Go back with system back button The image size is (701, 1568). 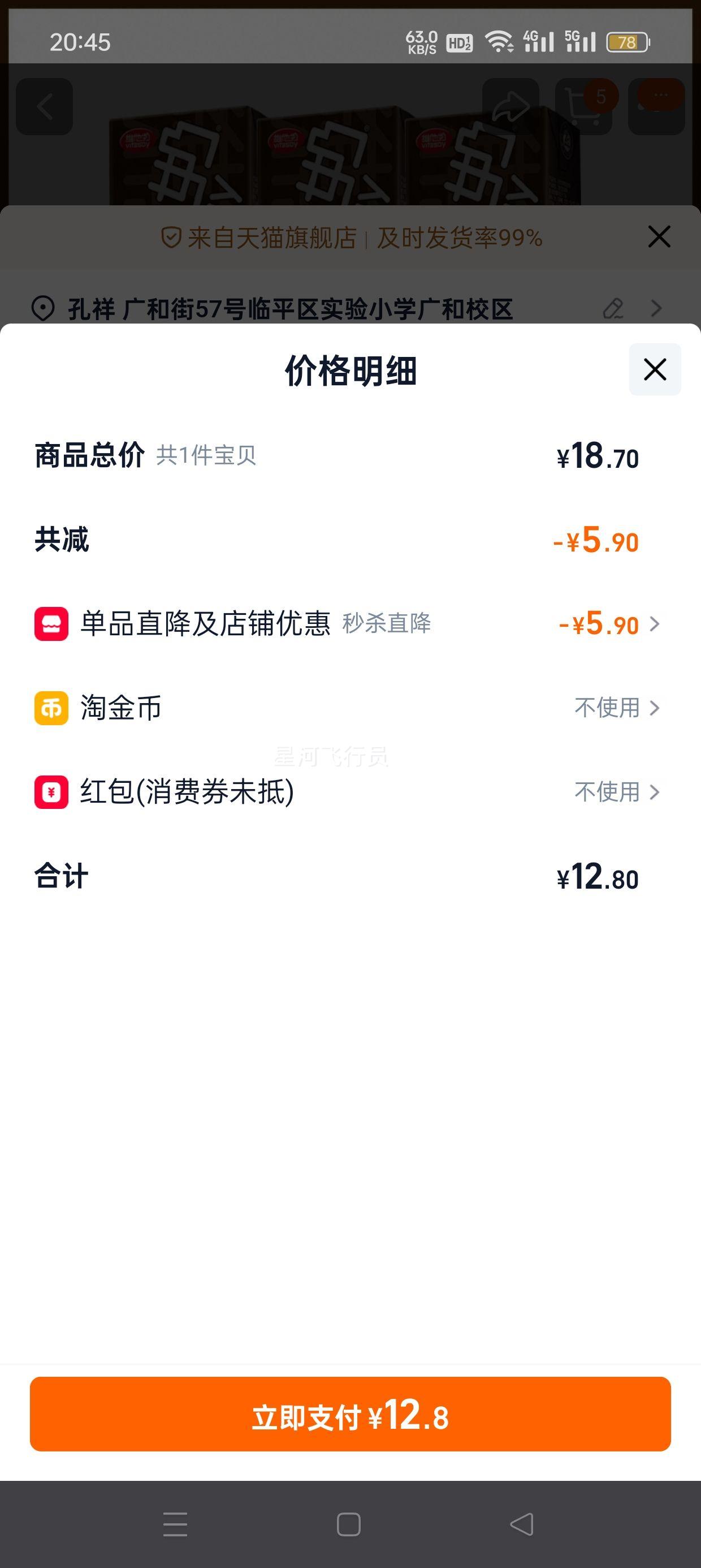(x=521, y=1524)
